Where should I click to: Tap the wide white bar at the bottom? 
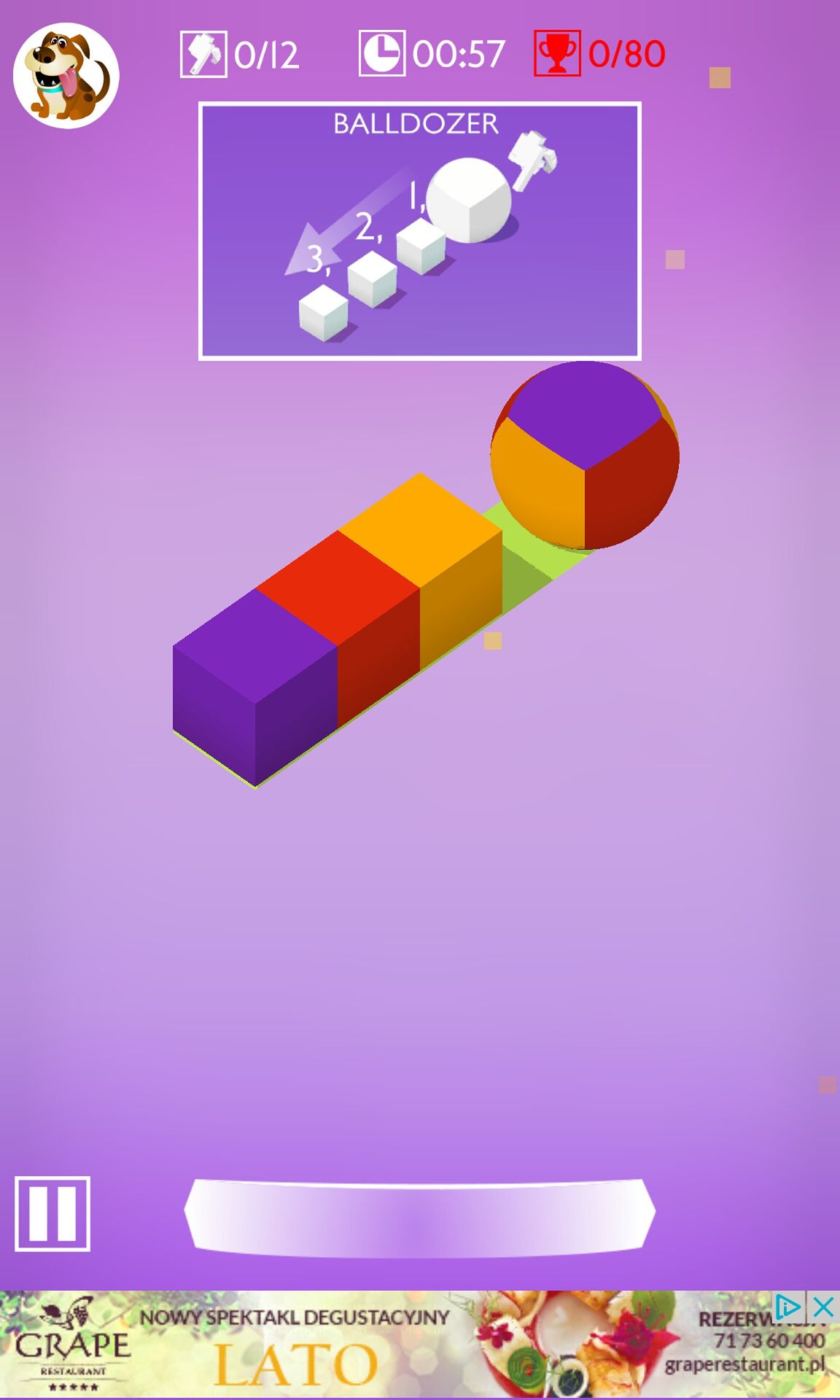(419, 1218)
